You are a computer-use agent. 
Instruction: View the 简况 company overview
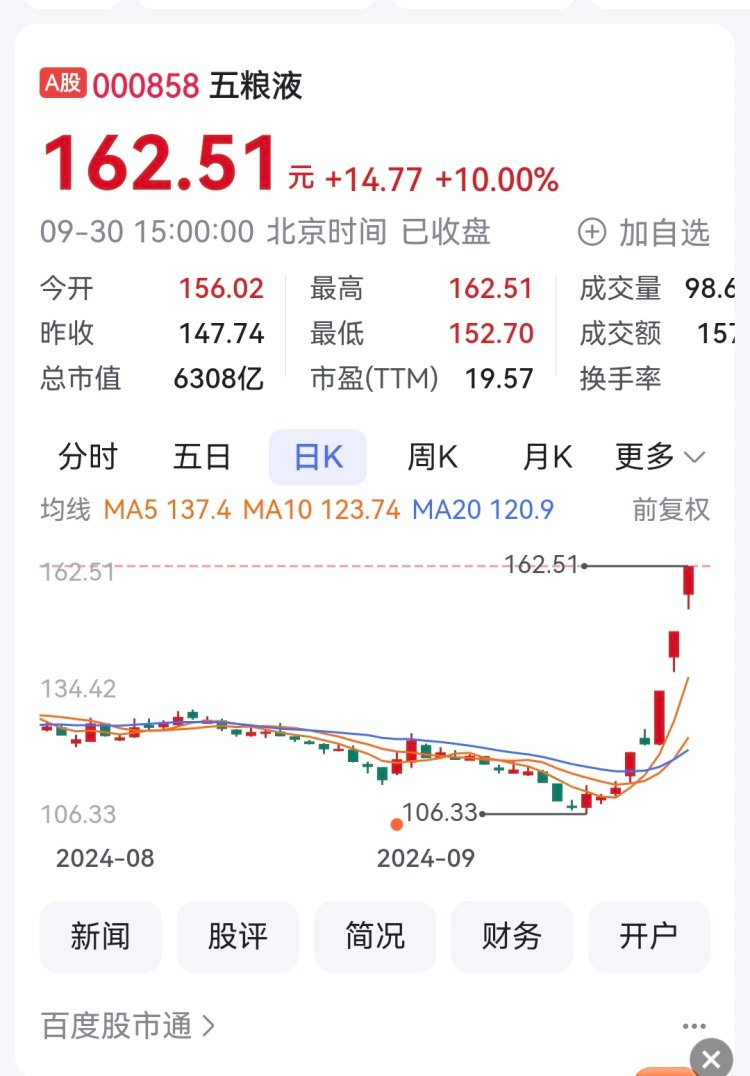click(x=375, y=936)
